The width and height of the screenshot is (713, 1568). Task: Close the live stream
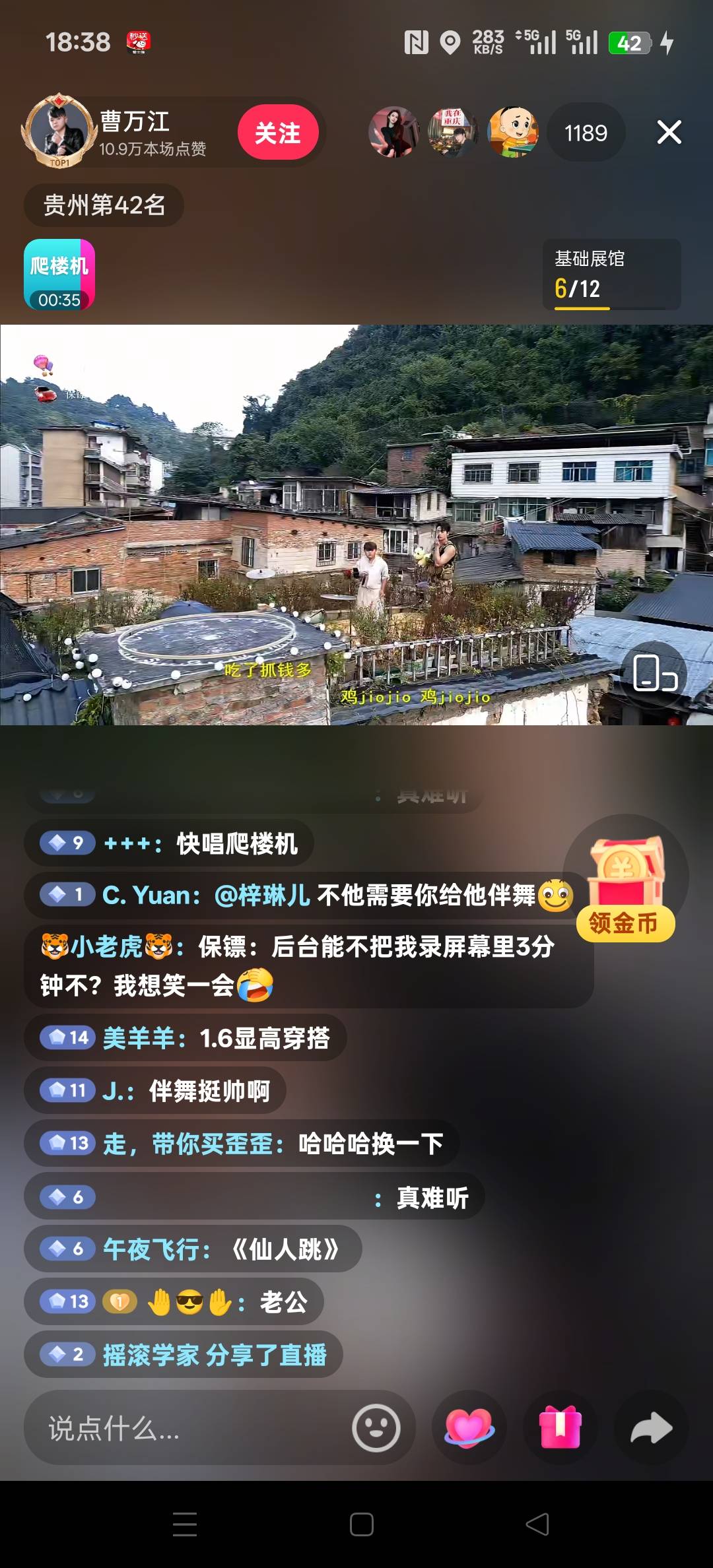pos(669,133)
